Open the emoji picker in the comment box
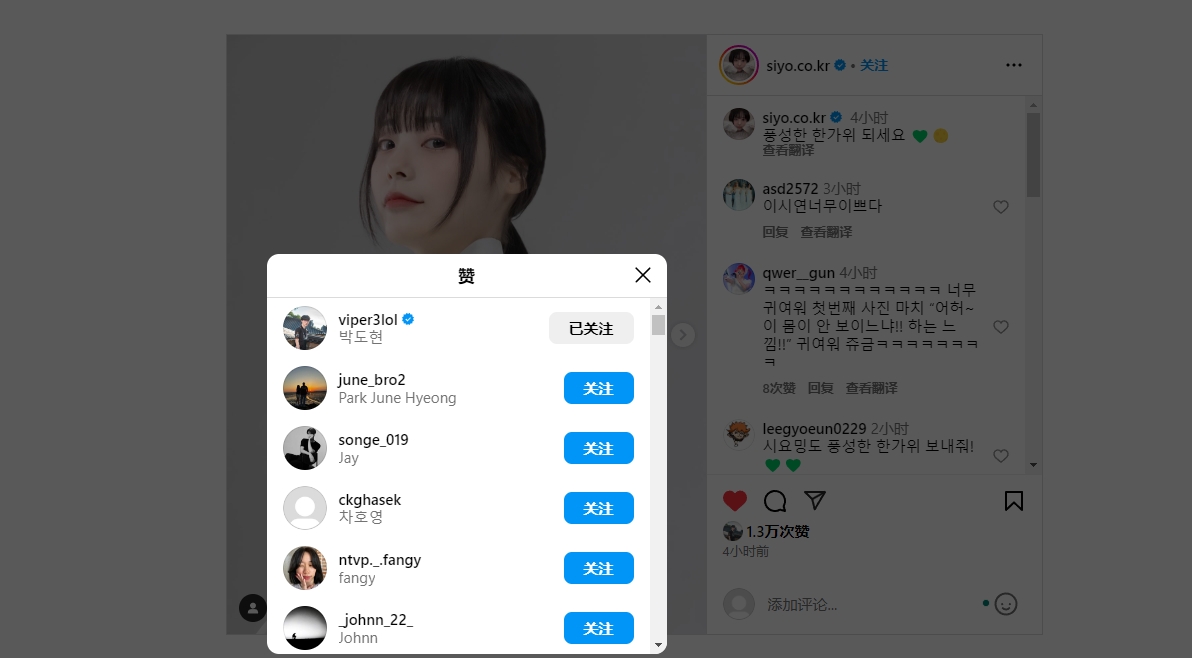Image resolution: width=1192 pixels, height=658 pixels. click(x=1006, y=604)
